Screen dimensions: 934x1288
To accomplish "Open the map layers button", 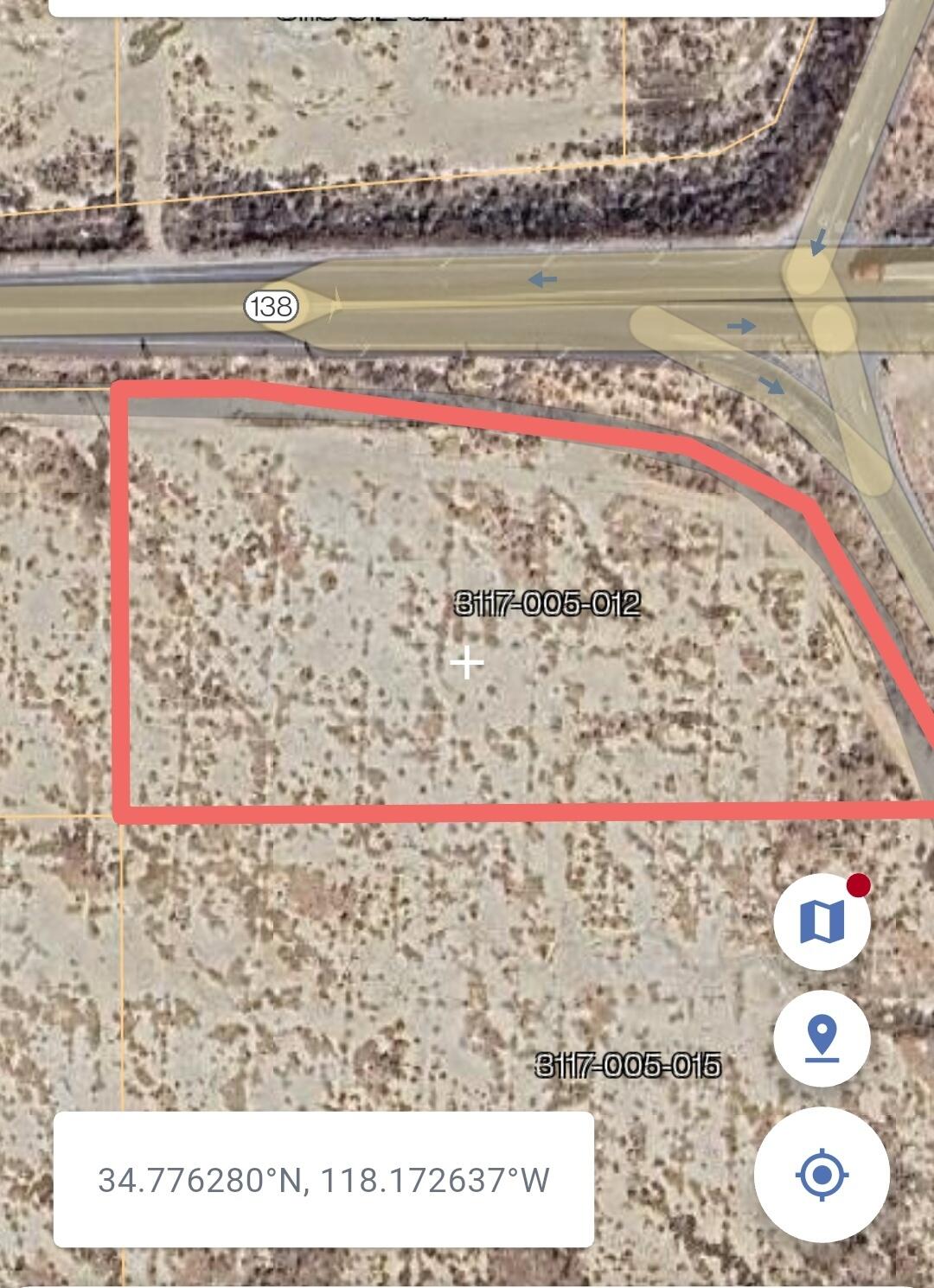I will pyautogui.click(x=822, y=921).
